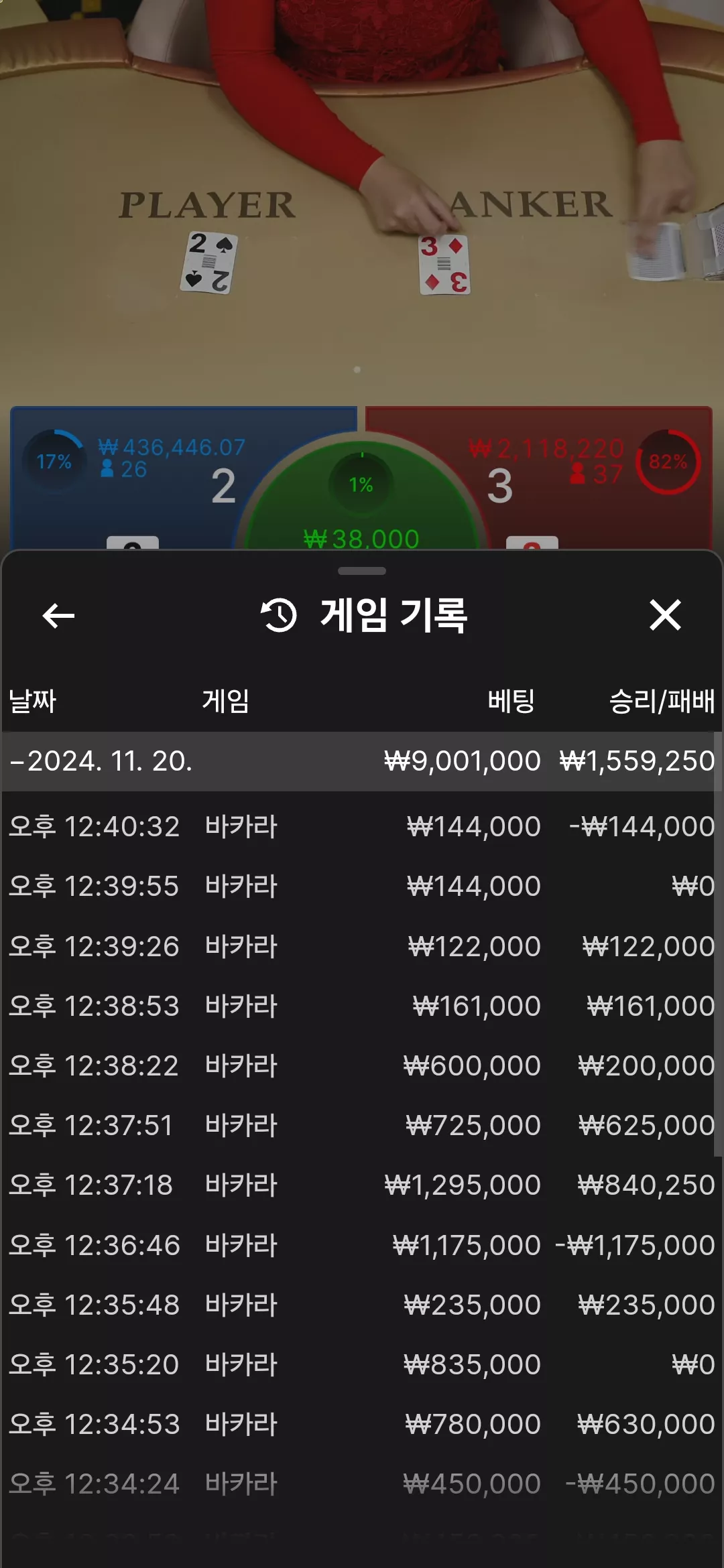Image resolution: width=724 pixels, height=1568 pixels.
Task: Close the 게임 기록 panel
Action: (665, 615)
